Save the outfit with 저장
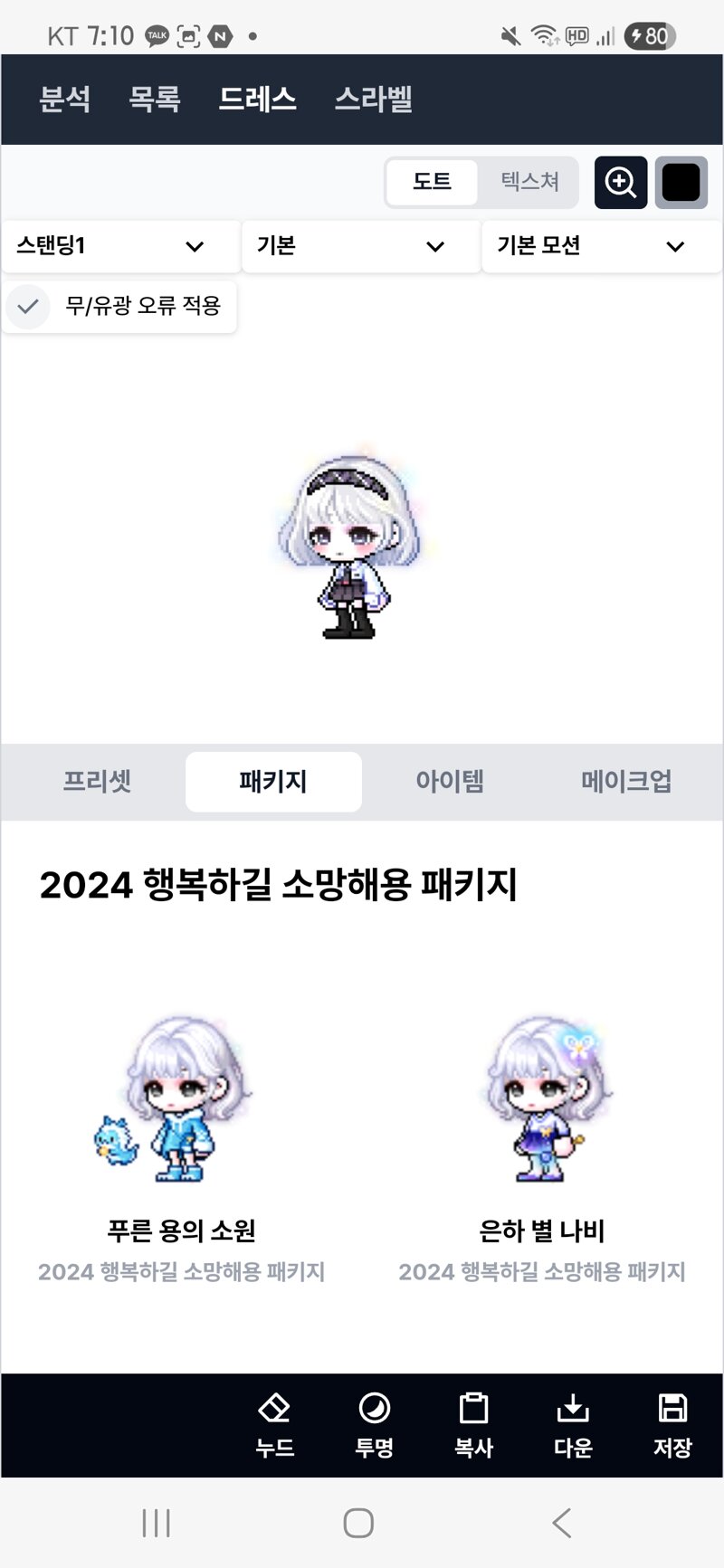 coord(672,1425)
